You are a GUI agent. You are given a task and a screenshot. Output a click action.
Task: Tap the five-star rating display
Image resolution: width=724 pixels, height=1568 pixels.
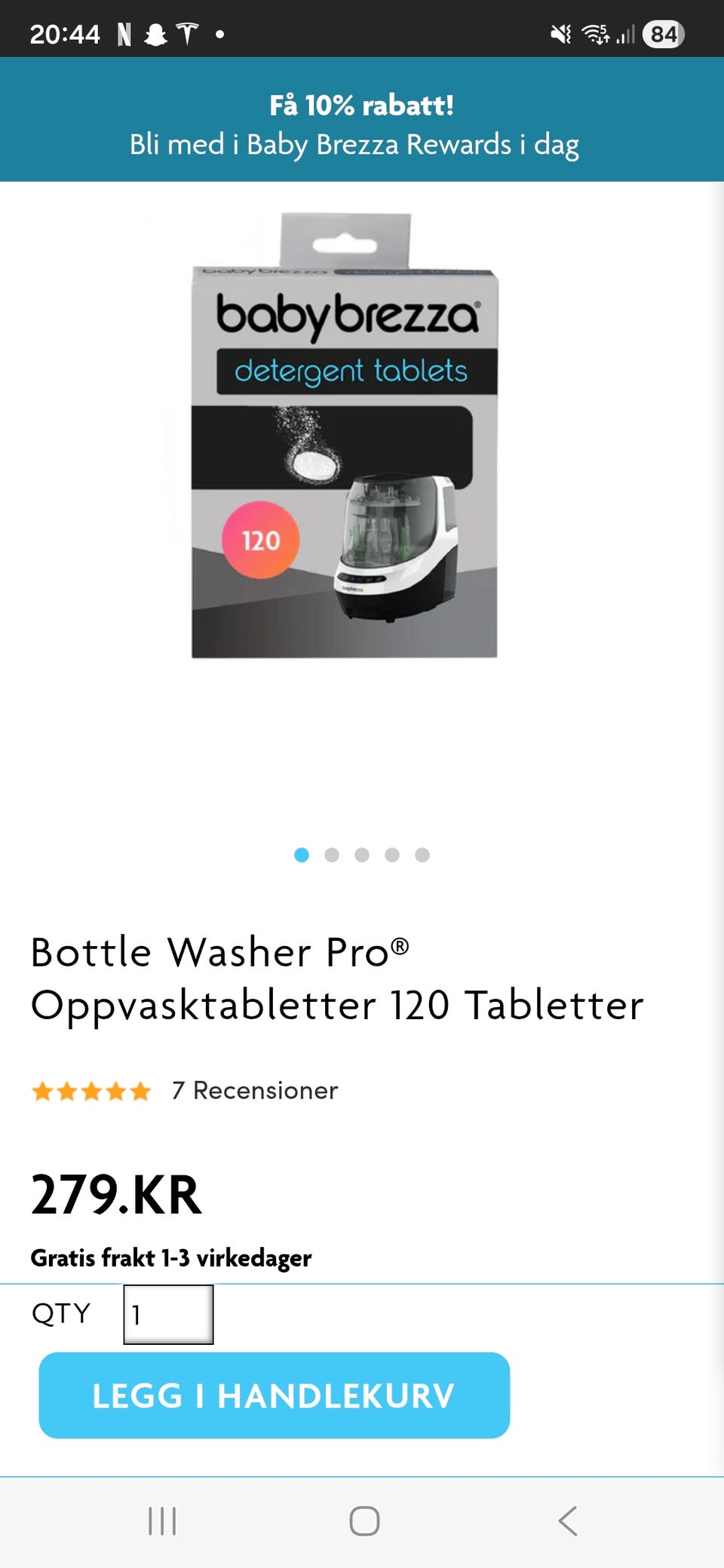tap(90, 1090)
